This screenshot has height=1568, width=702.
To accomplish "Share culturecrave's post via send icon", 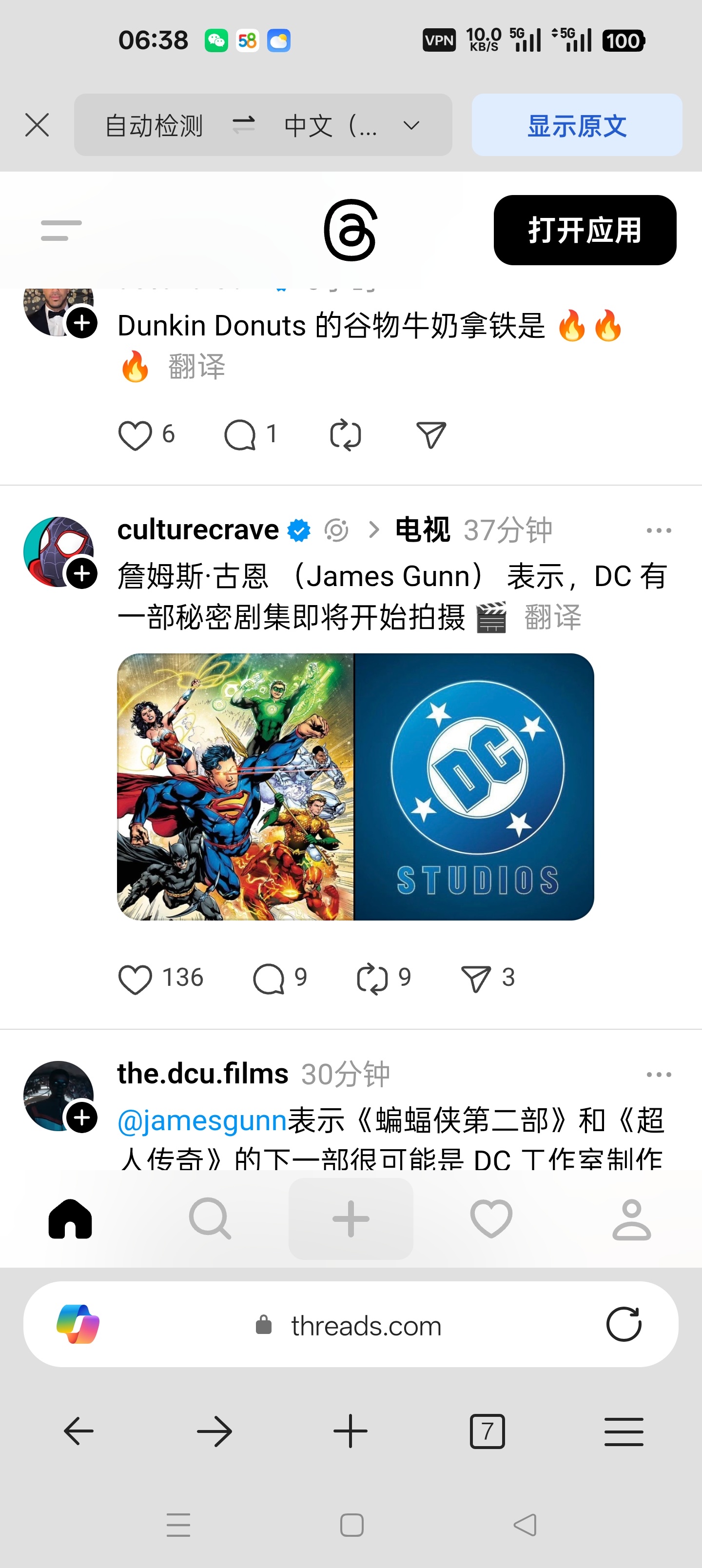I will point(475,979).
